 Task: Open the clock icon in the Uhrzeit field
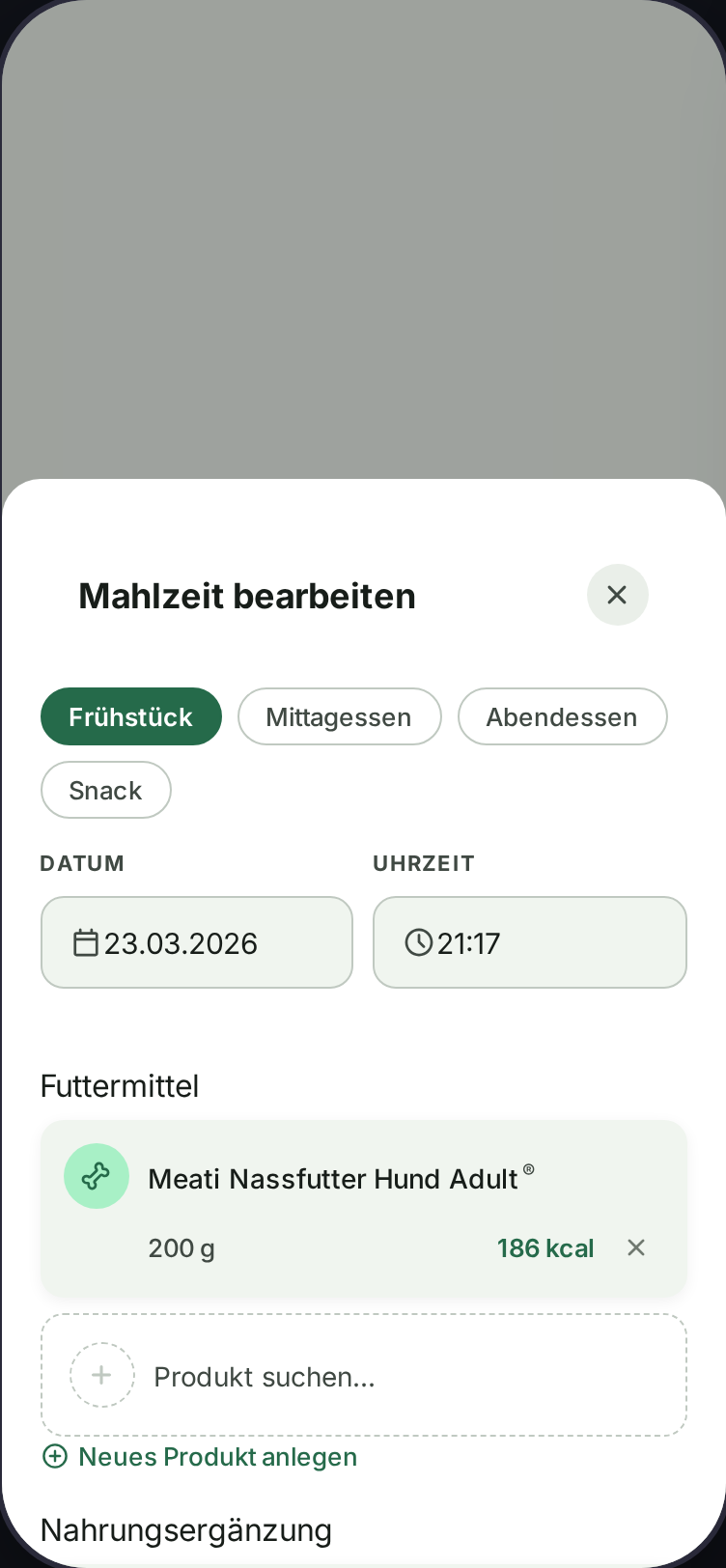[x=418, y=942]
